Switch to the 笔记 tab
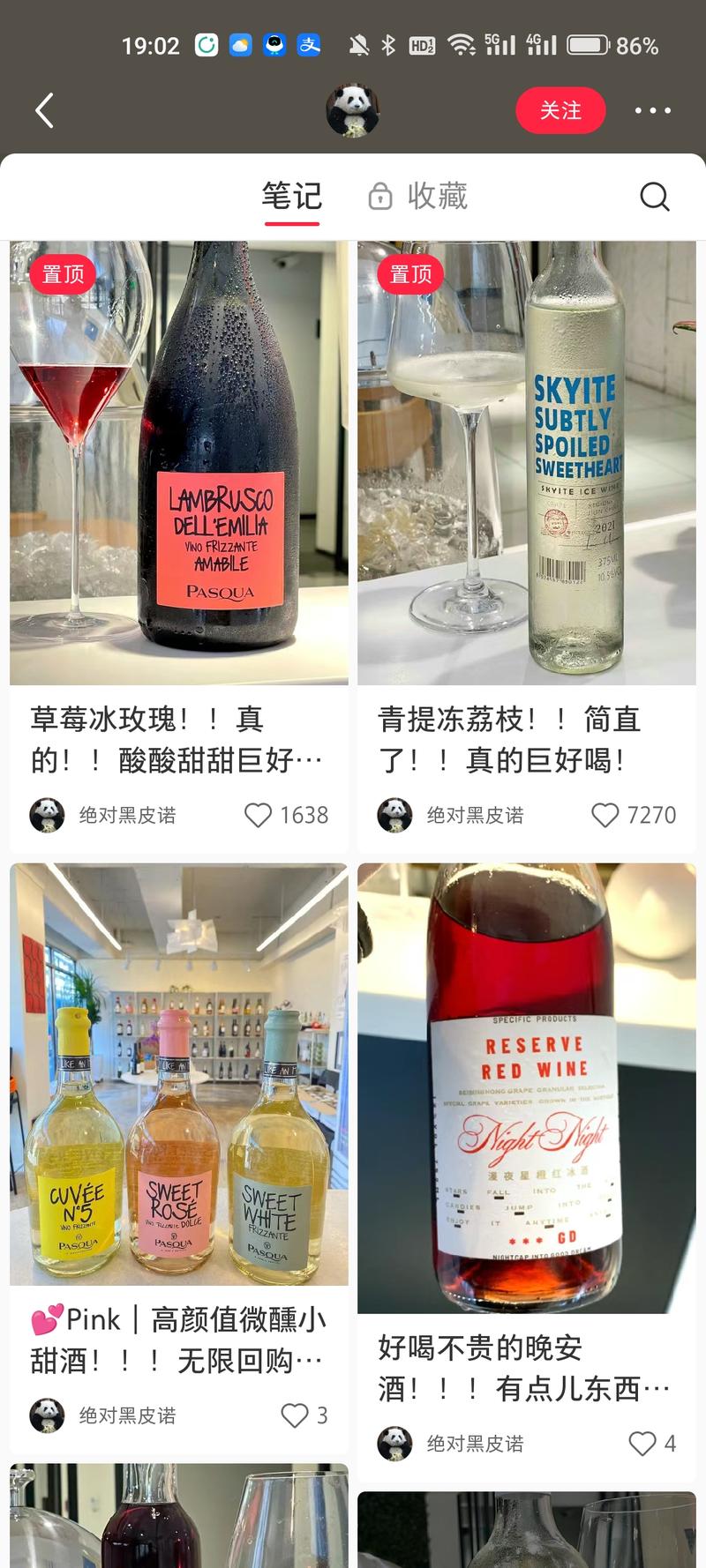This screenshot has width=706, height=1568. (292, 196)
